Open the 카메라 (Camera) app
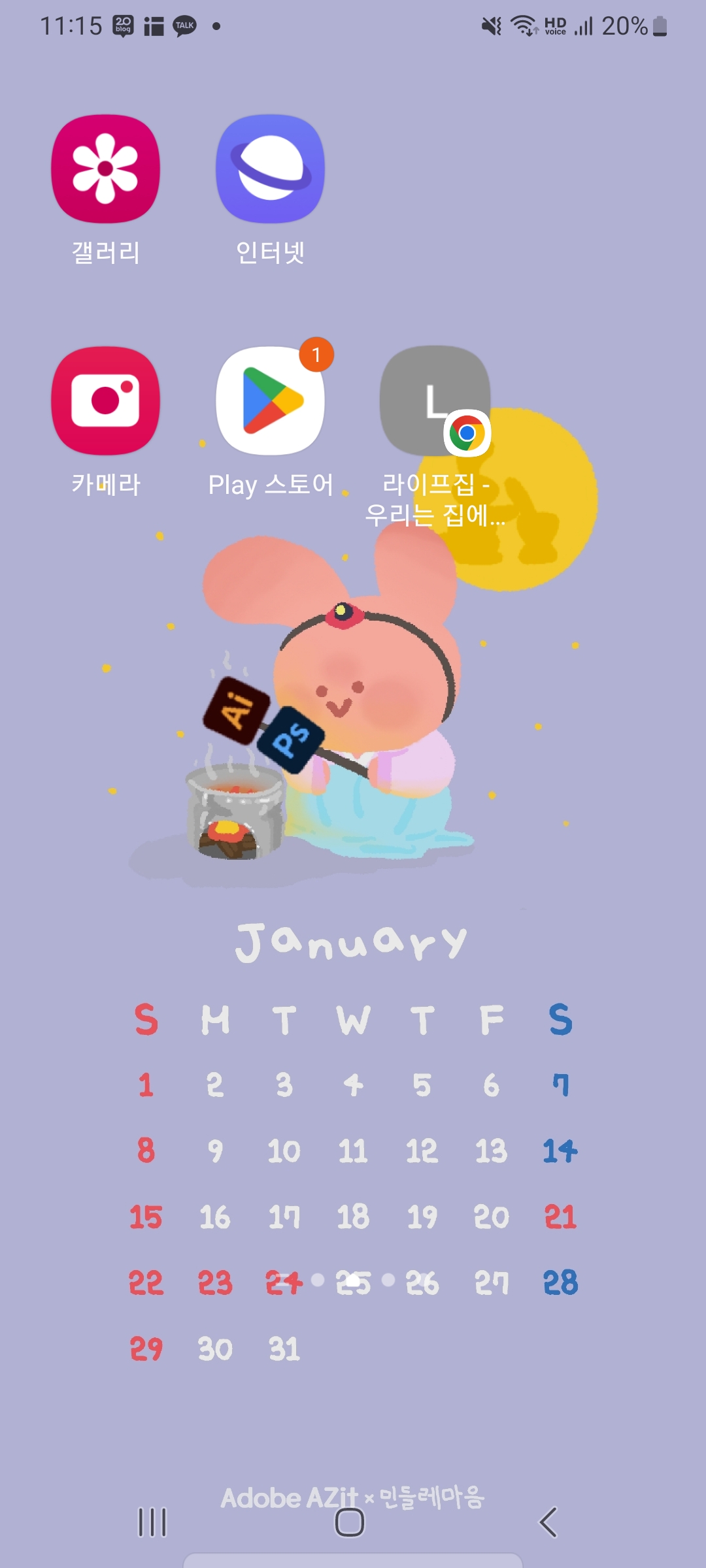This screenshot has height=1568, width=706. [105, 400]
